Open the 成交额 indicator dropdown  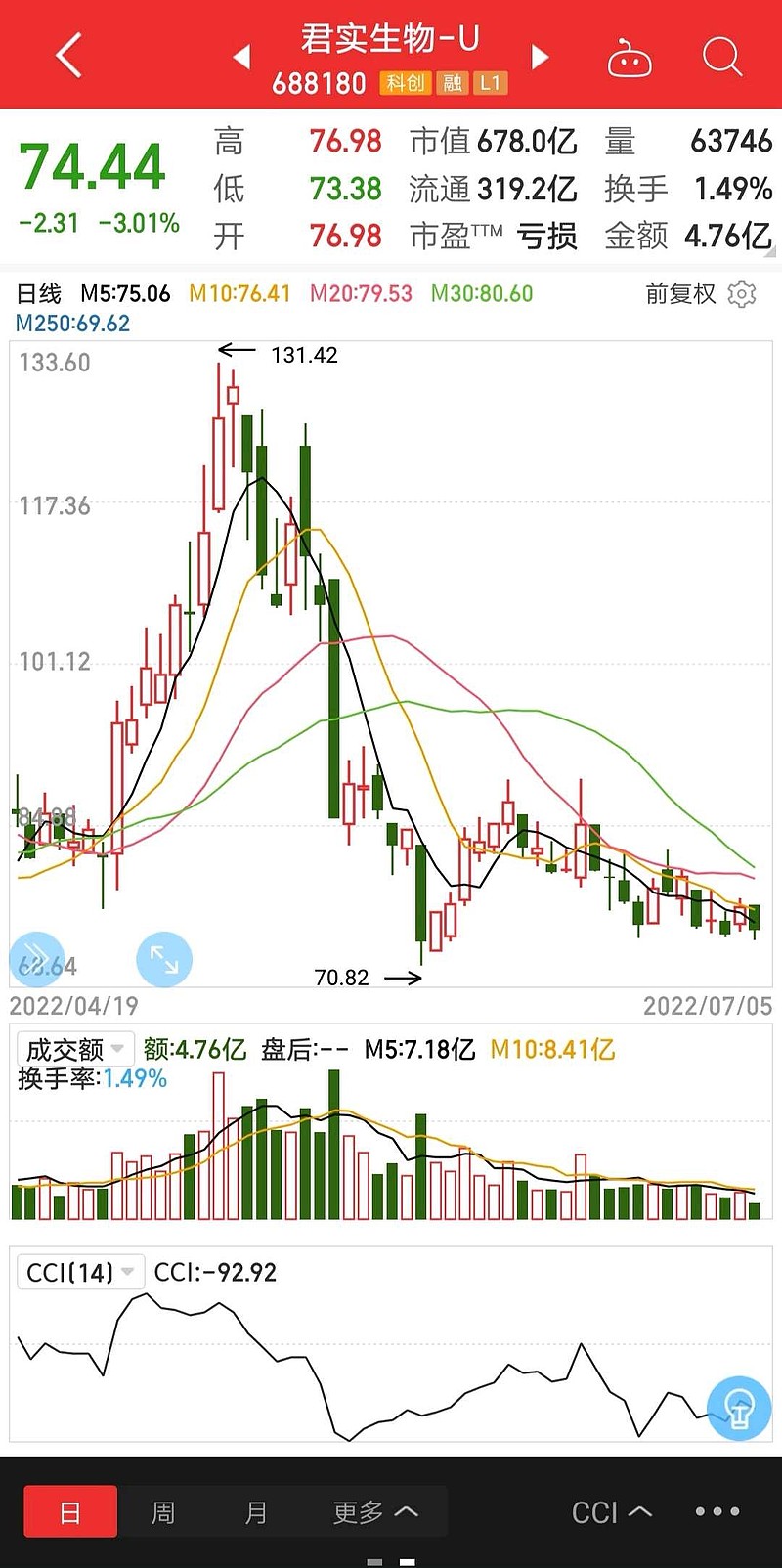75,1049
